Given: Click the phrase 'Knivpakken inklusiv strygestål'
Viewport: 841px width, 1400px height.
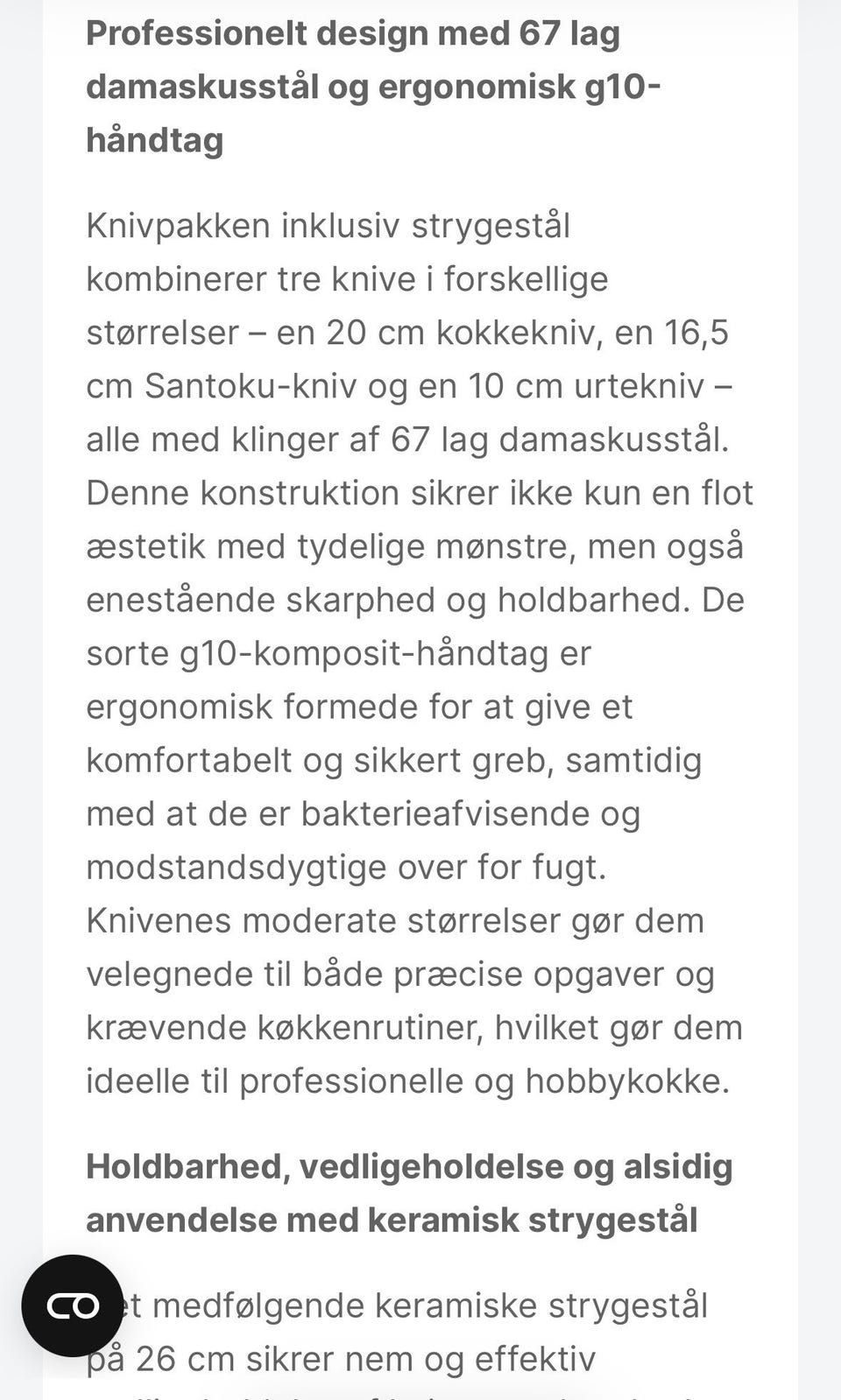Looking at the screenshot, I should pos(329,225).
